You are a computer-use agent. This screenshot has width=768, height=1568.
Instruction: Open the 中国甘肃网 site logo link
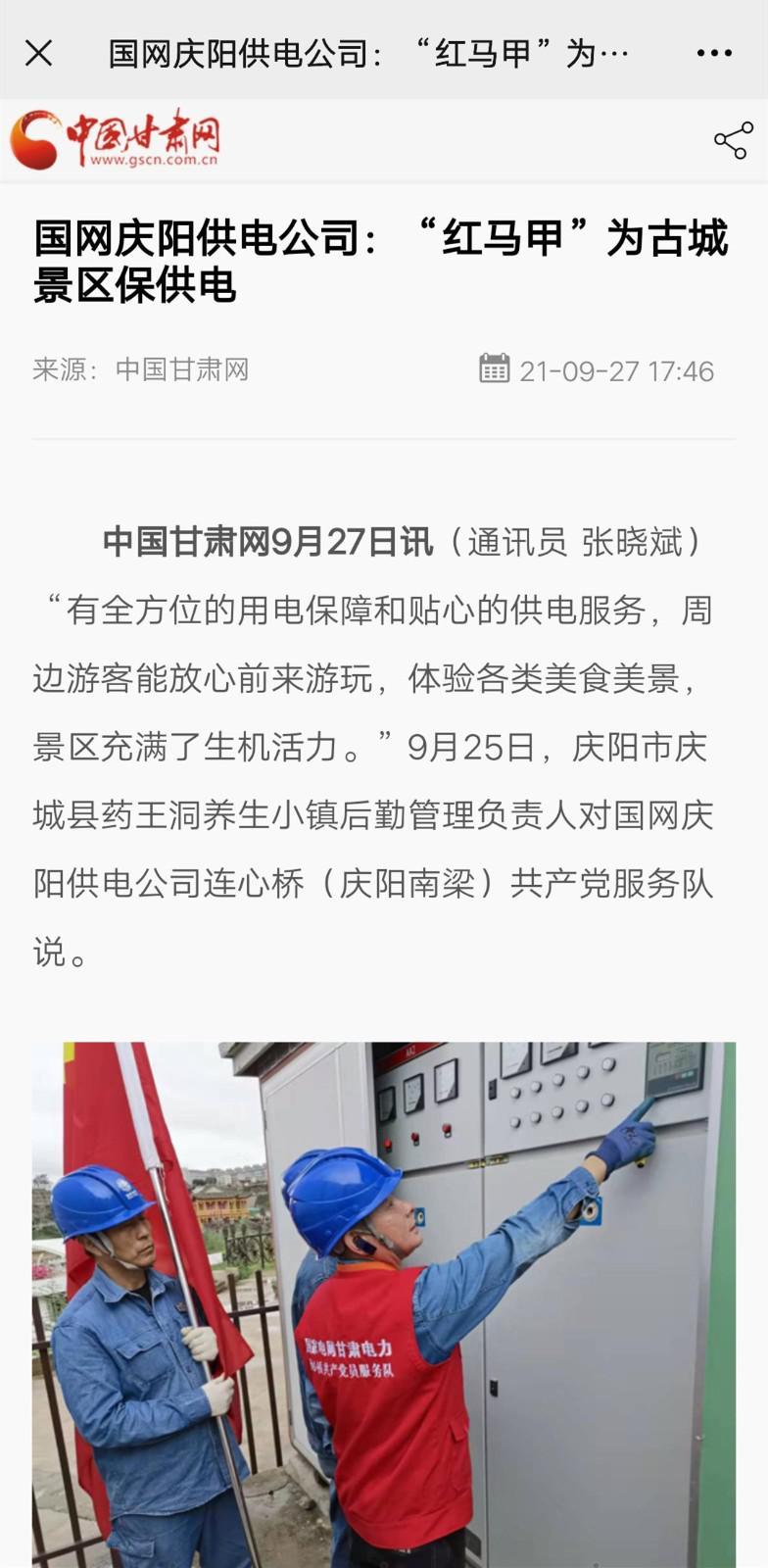point(116,140)
